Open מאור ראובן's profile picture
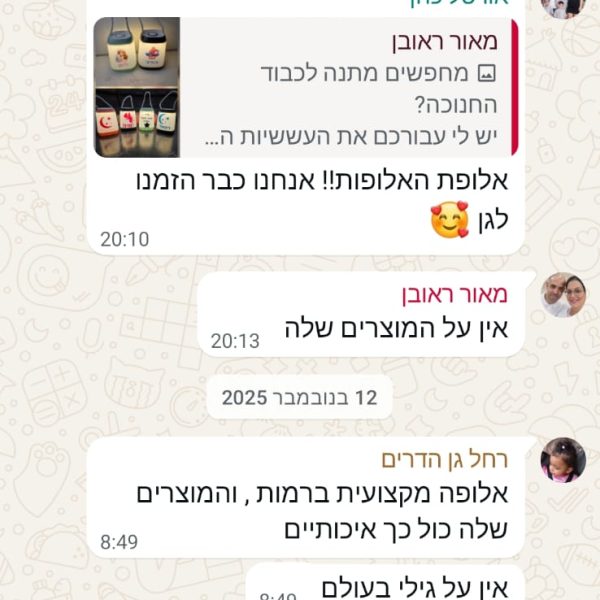The width and height of the screenshot is (600, 600). point(563,294)
